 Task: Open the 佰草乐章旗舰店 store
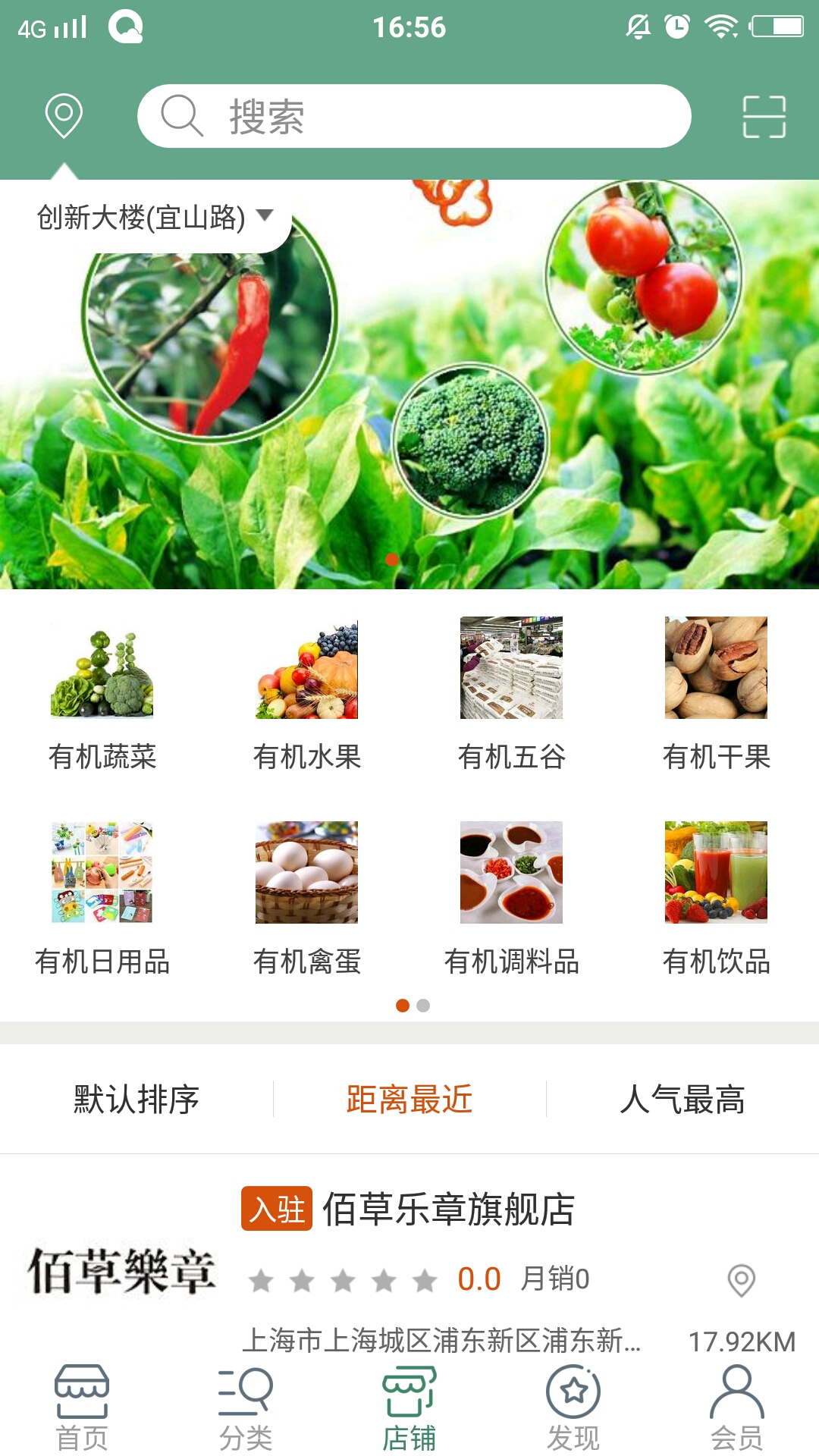447,1209
